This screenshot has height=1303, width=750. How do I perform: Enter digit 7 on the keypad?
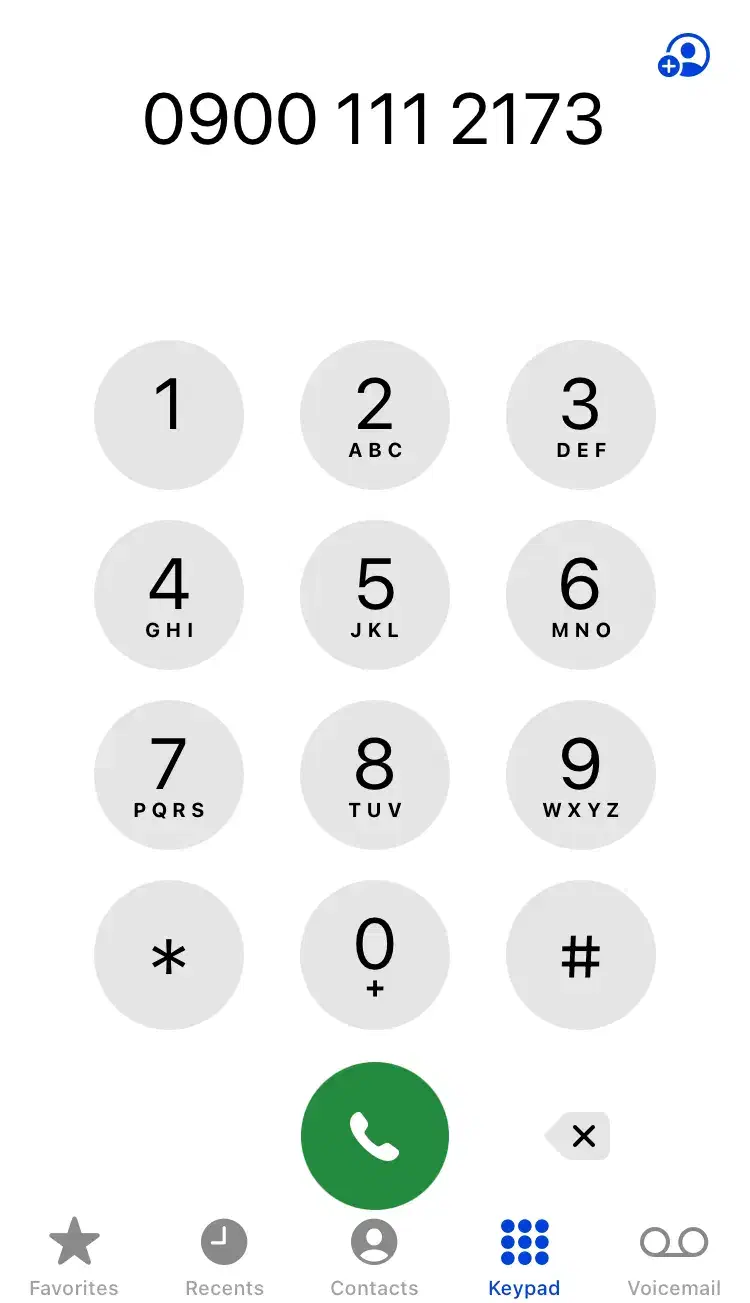point(169,775)
